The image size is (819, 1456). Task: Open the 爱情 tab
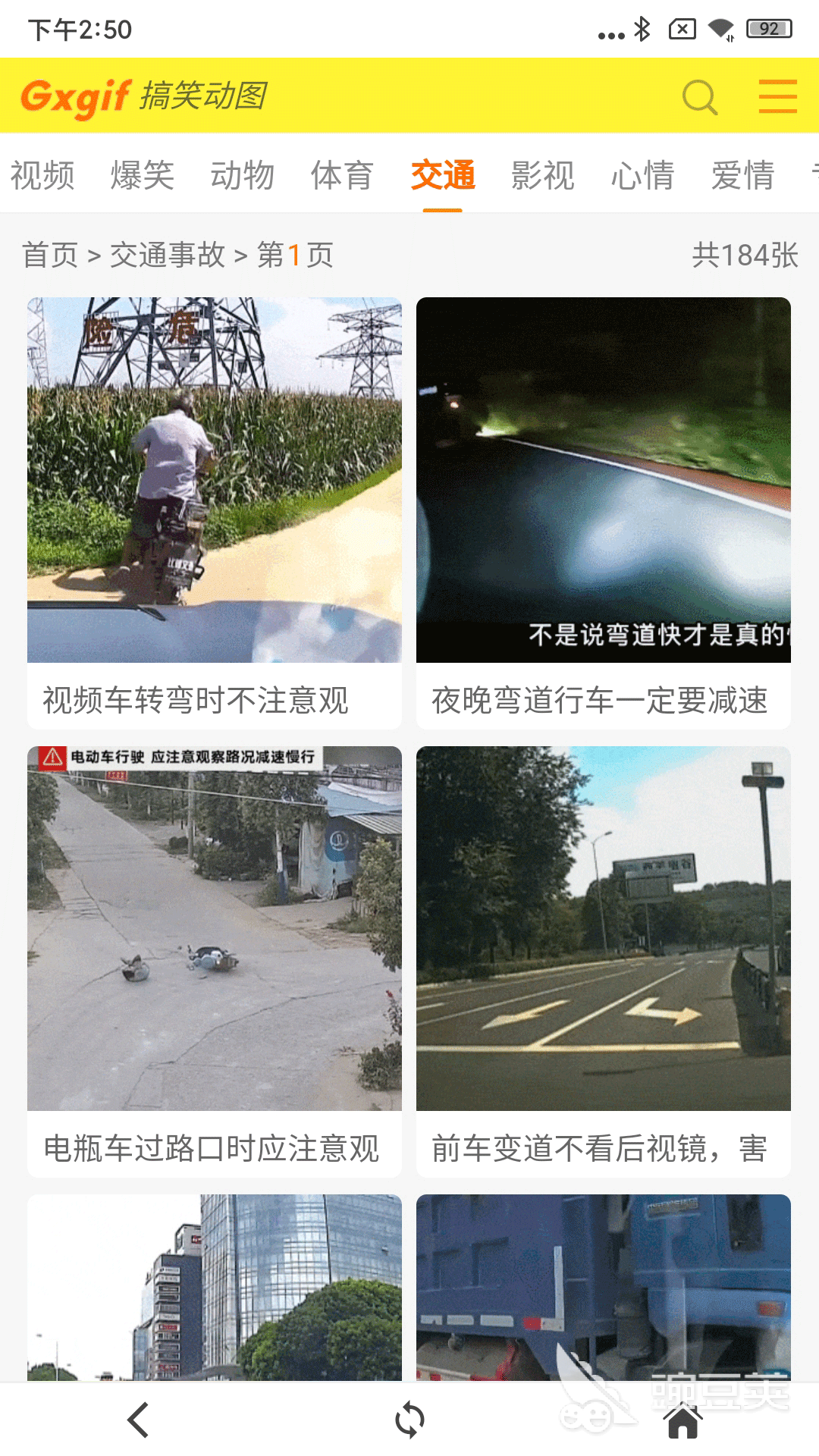pyautogui.click(x=743, y=176)
